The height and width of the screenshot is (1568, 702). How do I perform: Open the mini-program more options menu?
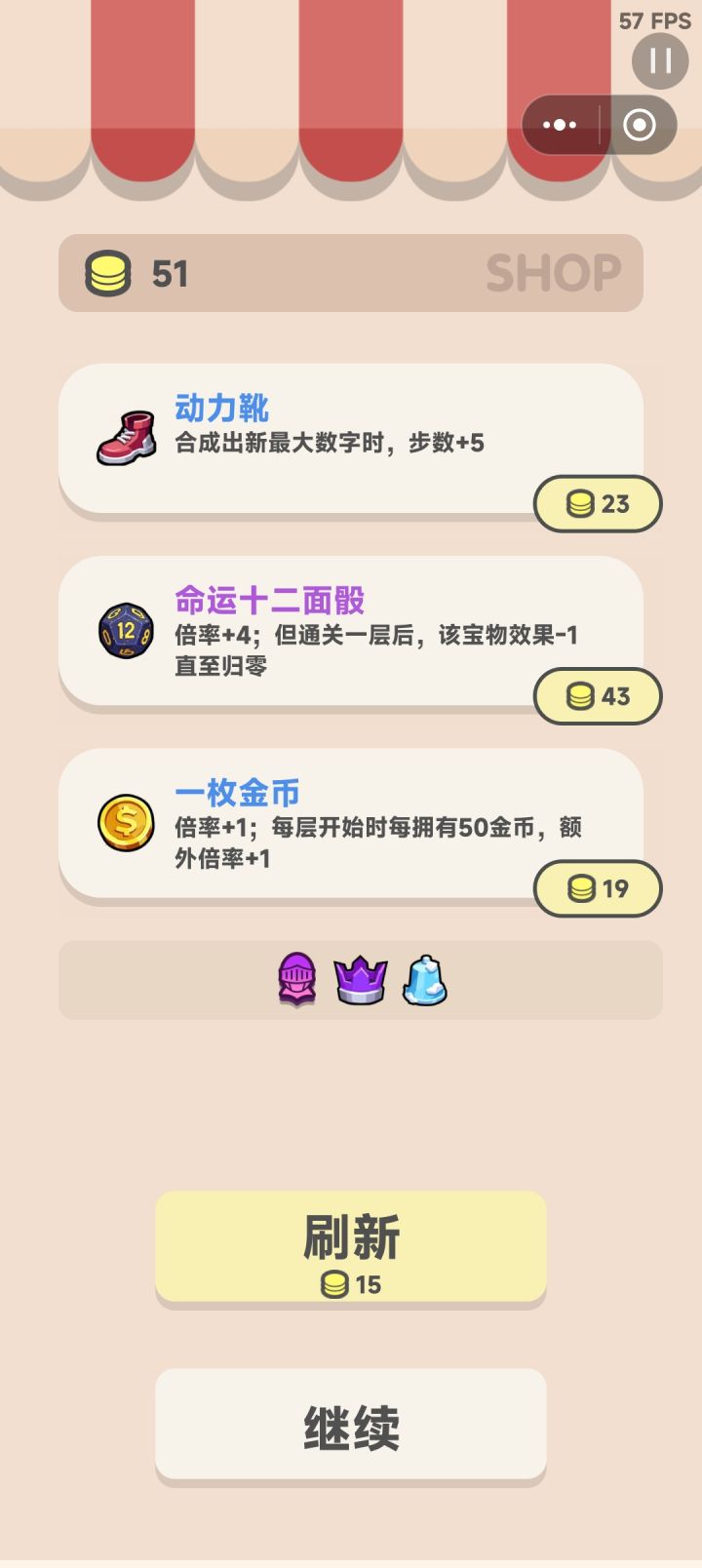pos(559,125)
